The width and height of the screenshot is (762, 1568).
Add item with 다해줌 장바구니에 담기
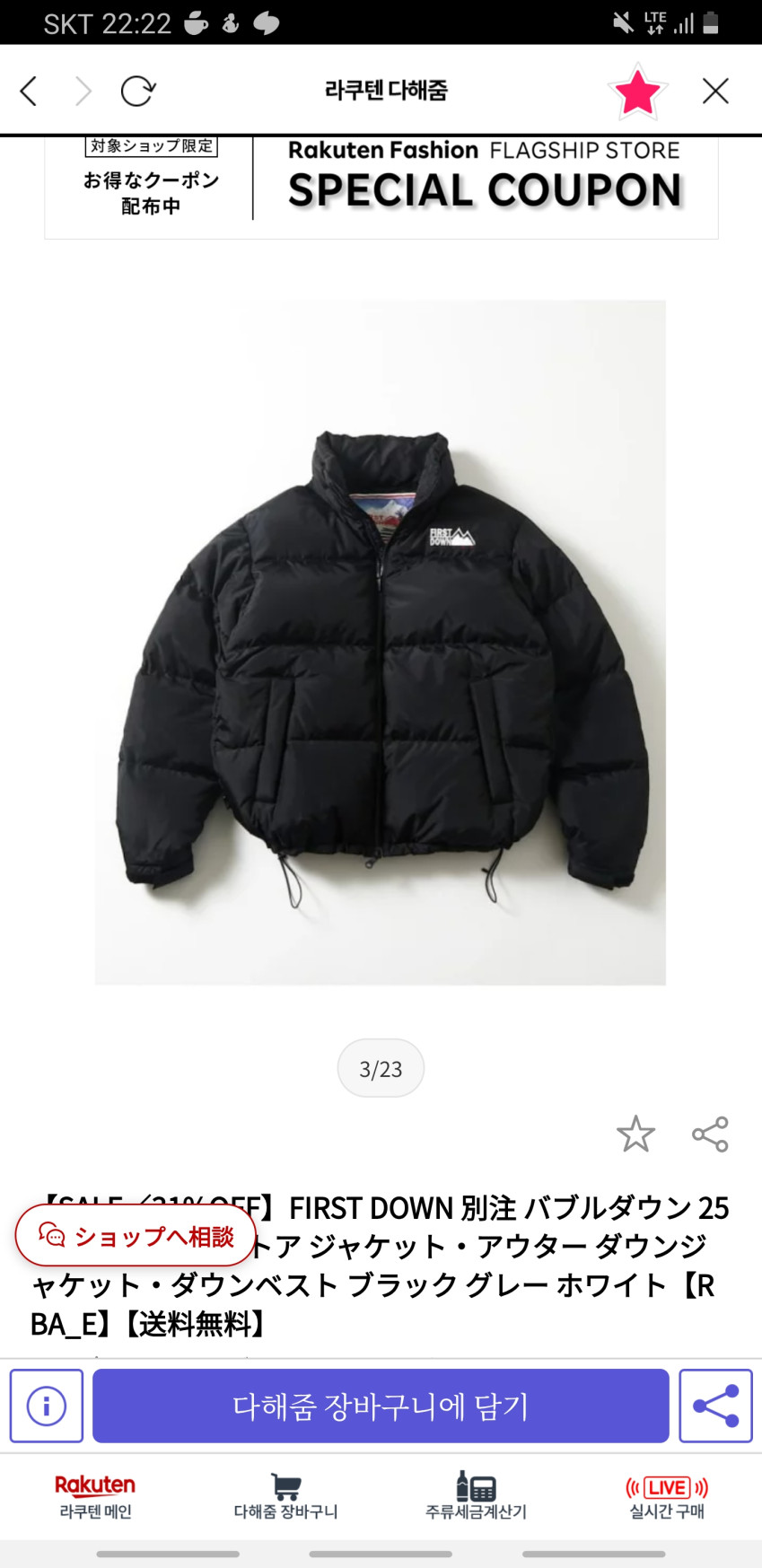point(381,1406)
